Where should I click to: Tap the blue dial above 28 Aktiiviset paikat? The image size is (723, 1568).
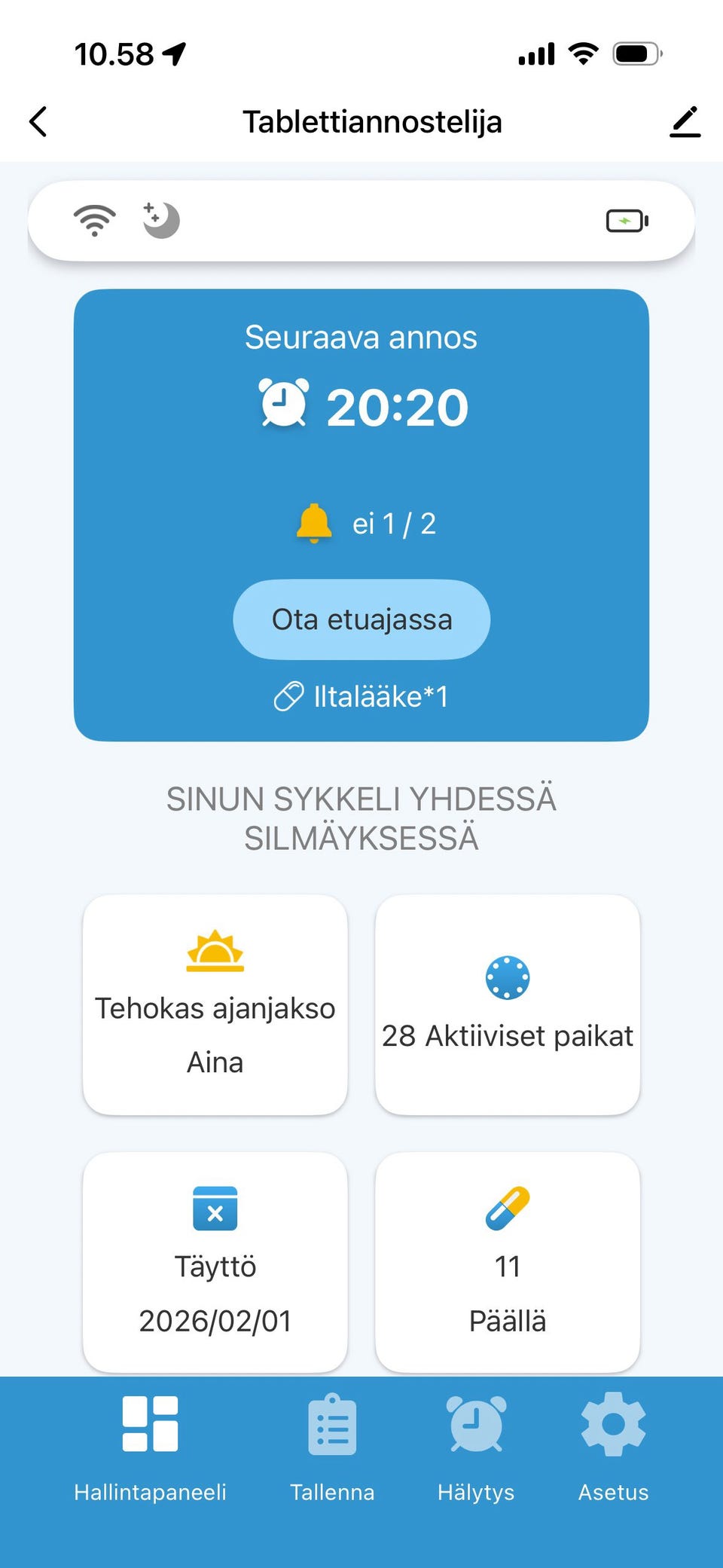coord(508,978)
